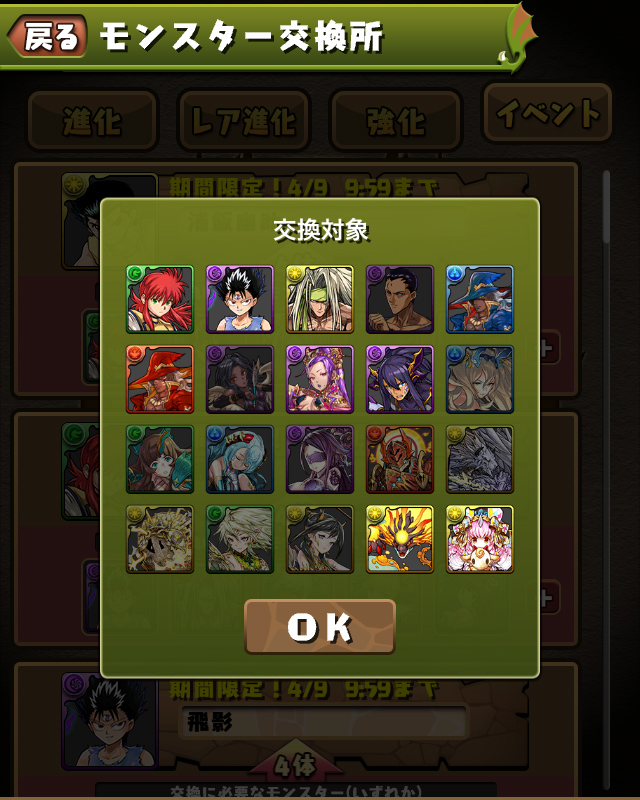Select the blue wizard hat monster
The width and height of the screenshot is (640, 800).
pyautogui.click(x=480, y=299)
